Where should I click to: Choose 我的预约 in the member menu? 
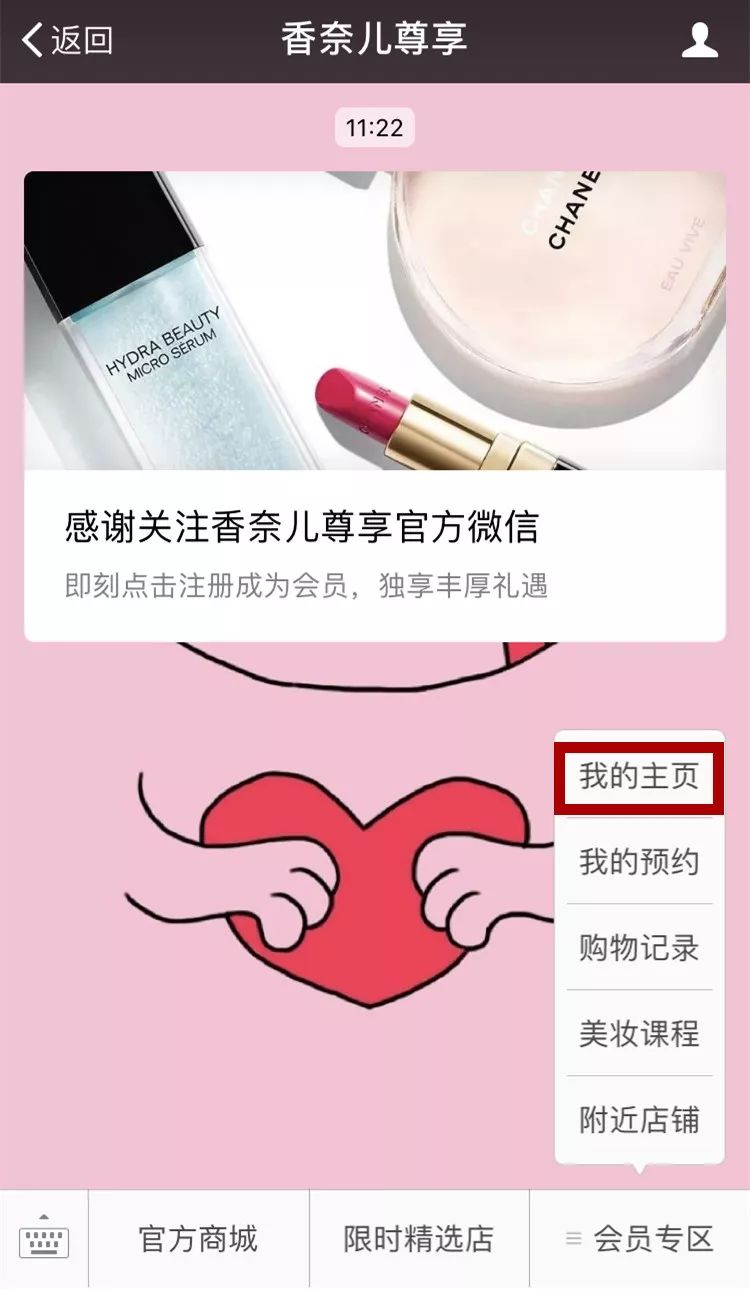(638, 862)
